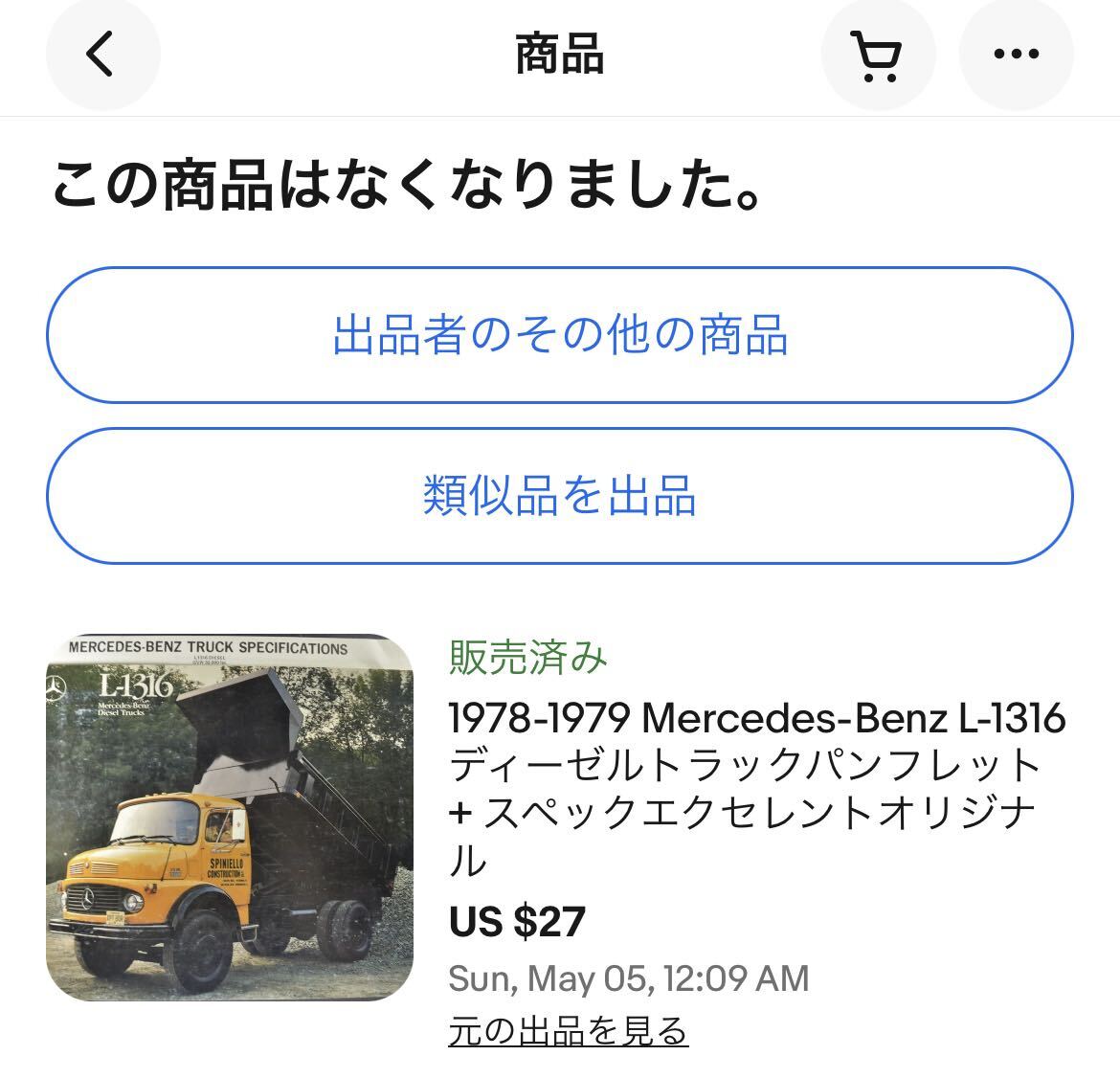Viewport: 1120px width, 1078px height.
Task: Tap 出品者のその他の商品 button
Action: point(560,335)
